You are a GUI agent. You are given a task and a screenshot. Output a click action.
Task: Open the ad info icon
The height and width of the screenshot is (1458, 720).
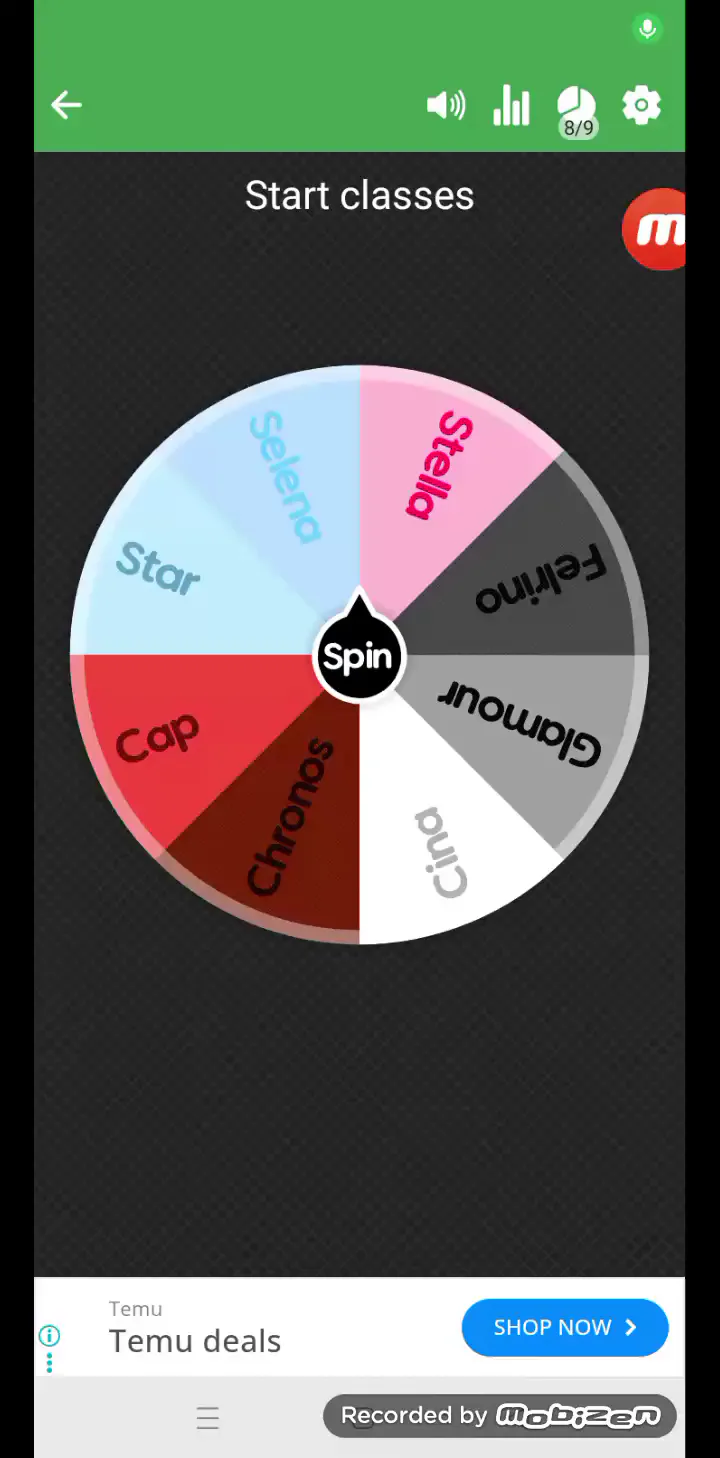49,1335
